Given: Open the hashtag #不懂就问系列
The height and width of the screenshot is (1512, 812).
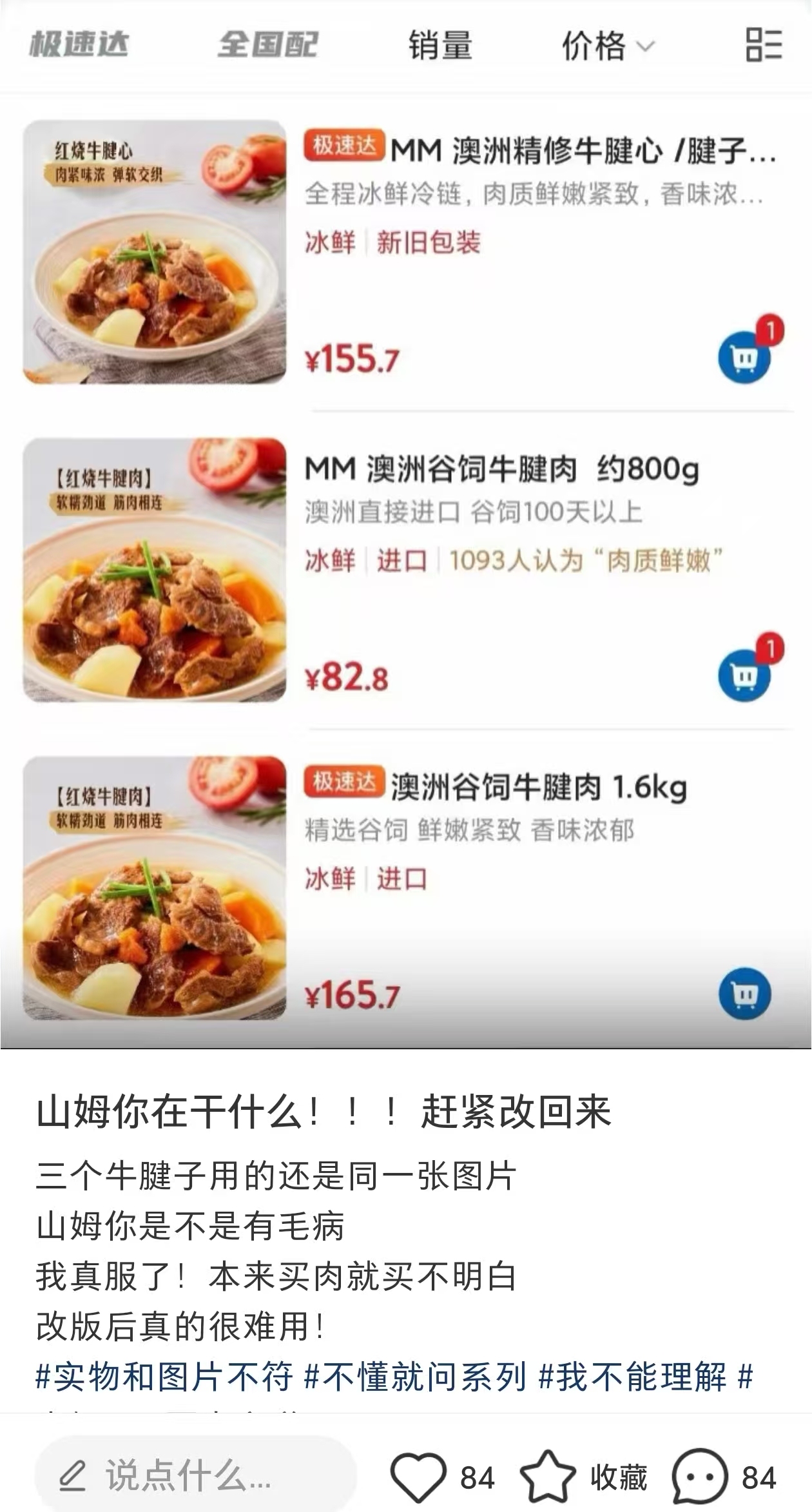Looking at the screenshot, I should pyautogui.click(x=416, y=1377).
